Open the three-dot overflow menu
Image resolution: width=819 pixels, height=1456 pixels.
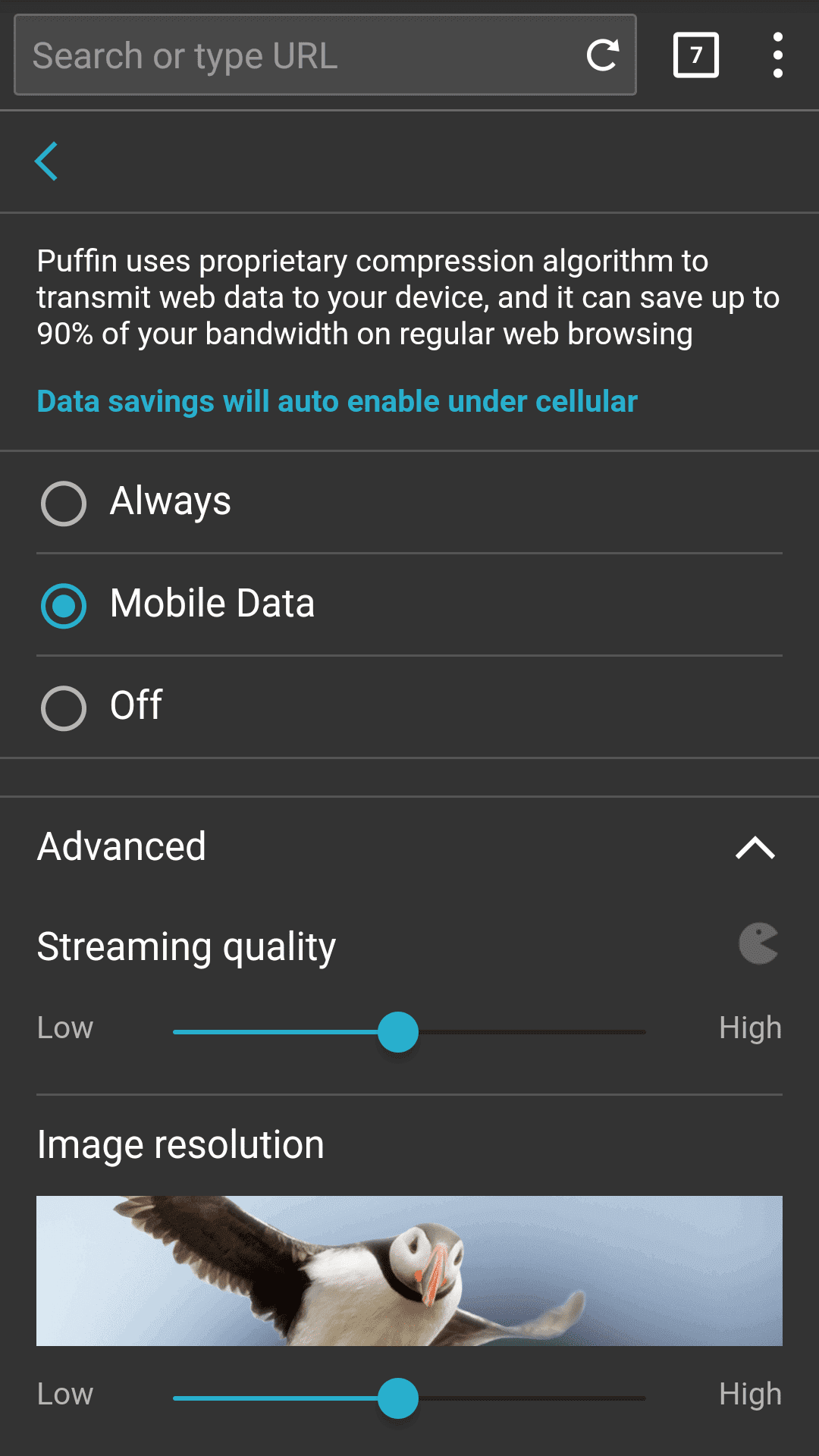(x=777, y=55)
